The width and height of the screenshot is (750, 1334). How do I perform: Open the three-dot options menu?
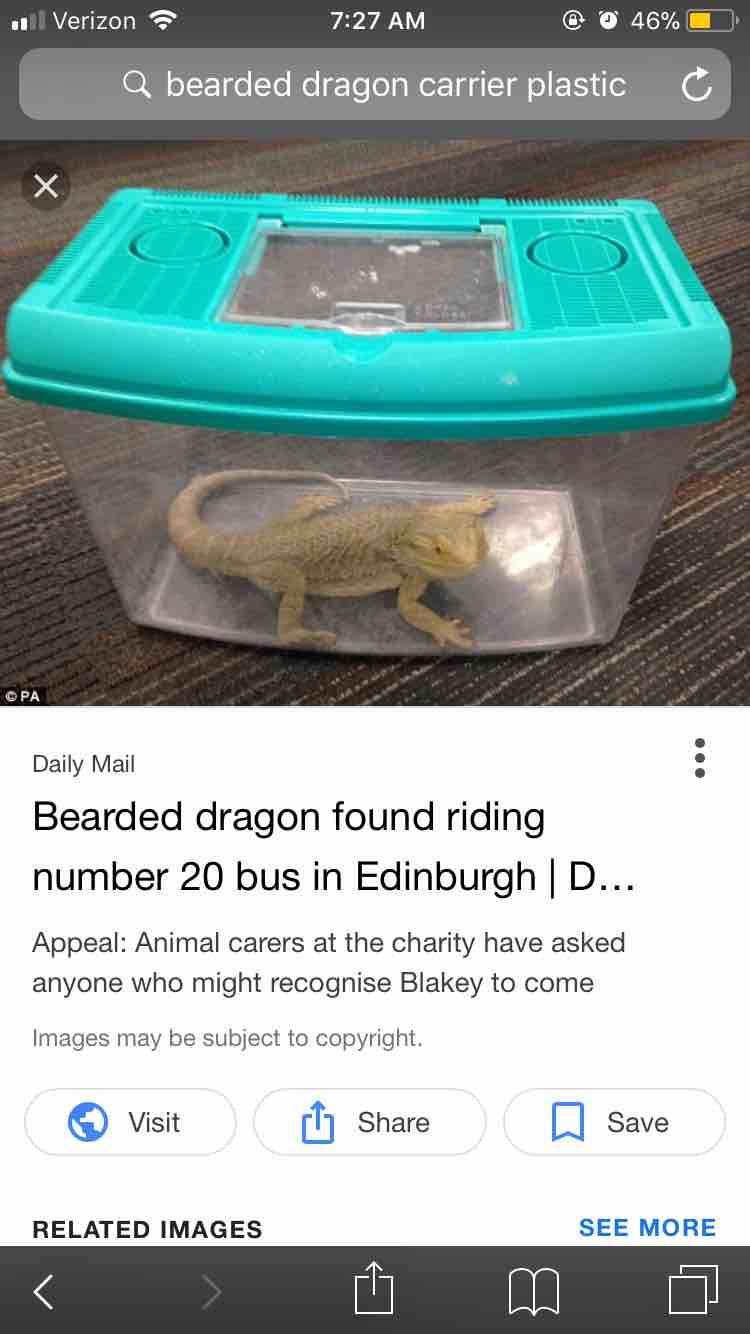[700, 758]
